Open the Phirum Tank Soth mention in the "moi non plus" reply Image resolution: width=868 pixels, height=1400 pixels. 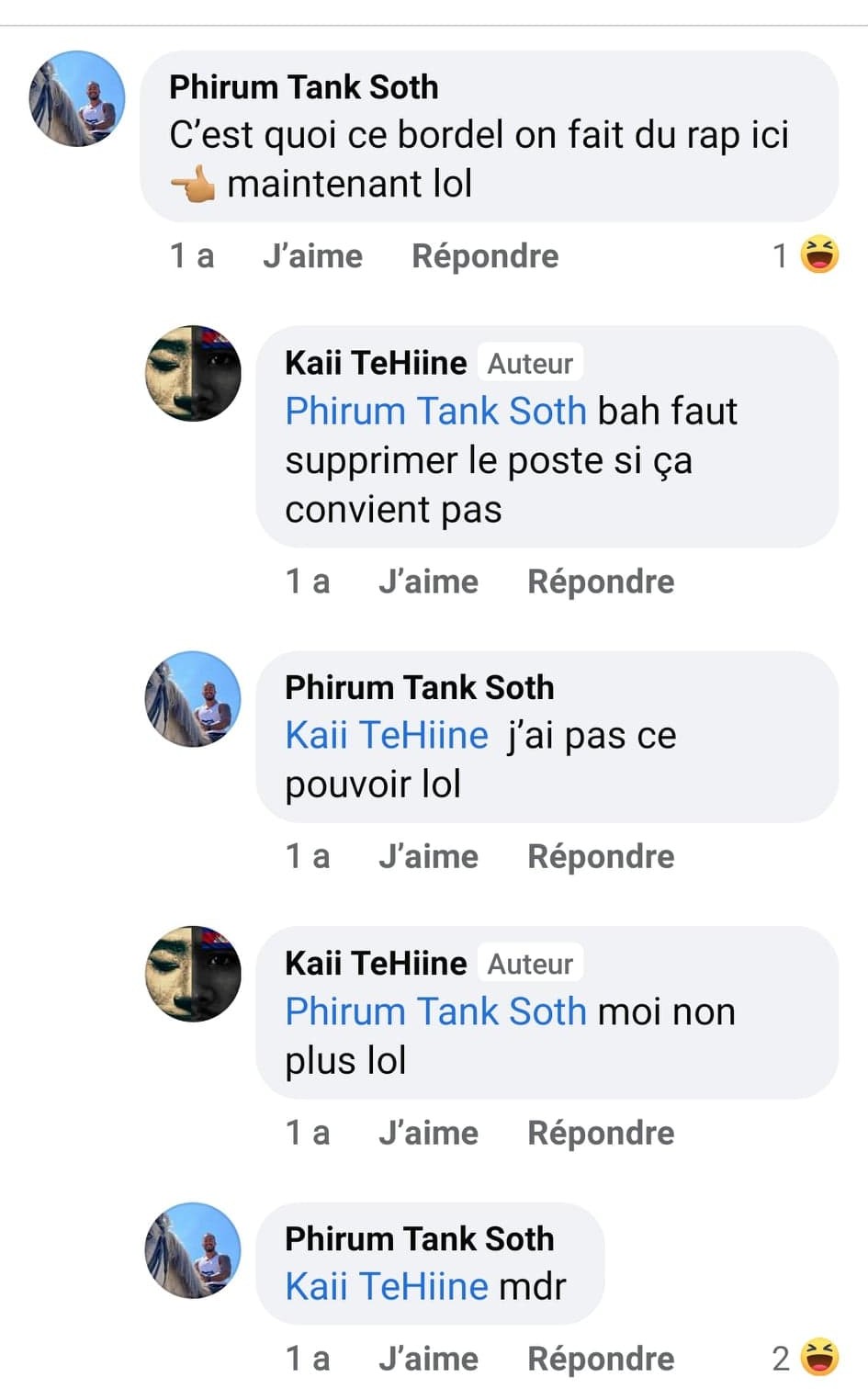tap(435, 1011)
